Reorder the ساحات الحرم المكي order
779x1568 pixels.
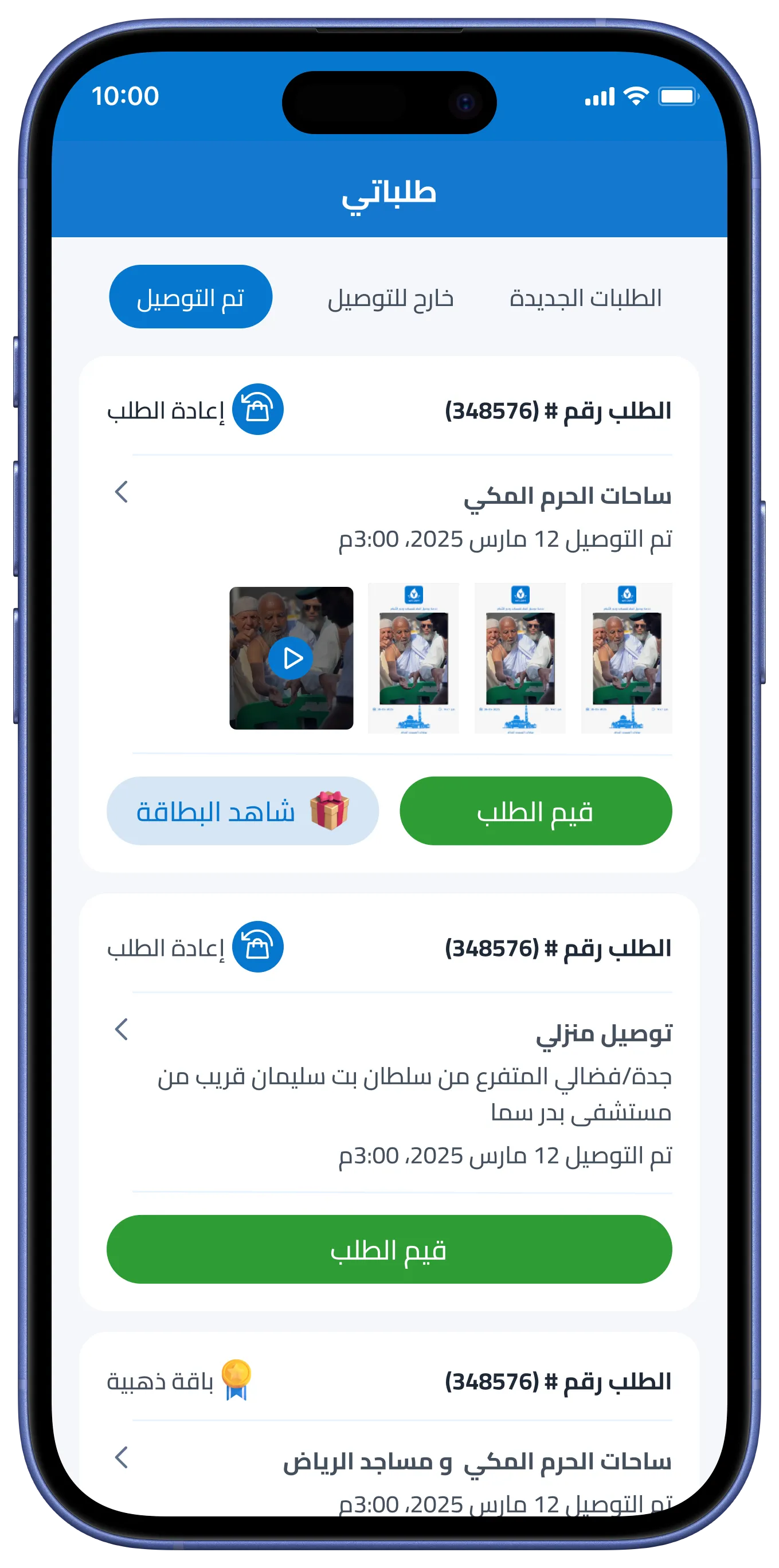(x=257, y=410)
